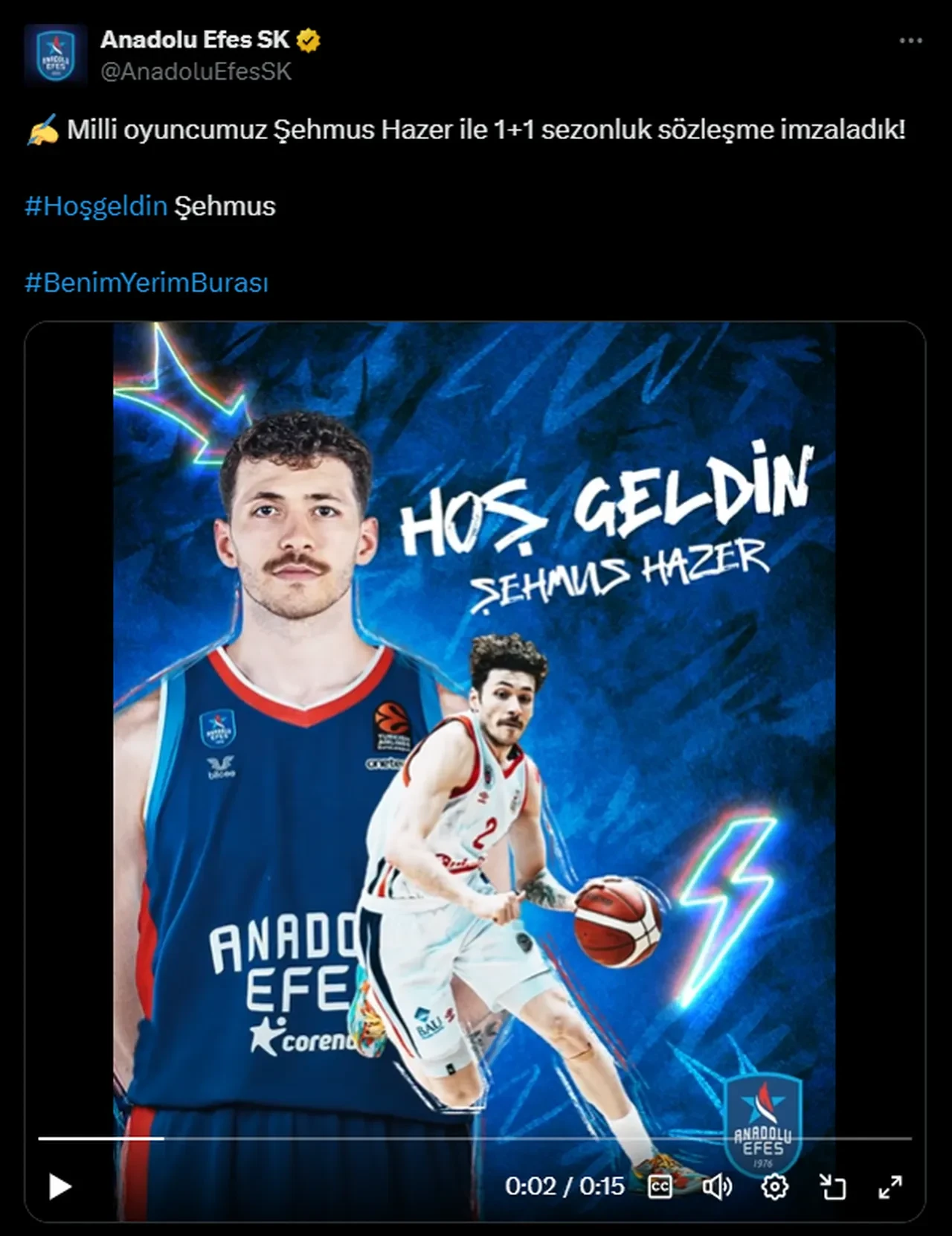Open video playback settings gear

774,1186
